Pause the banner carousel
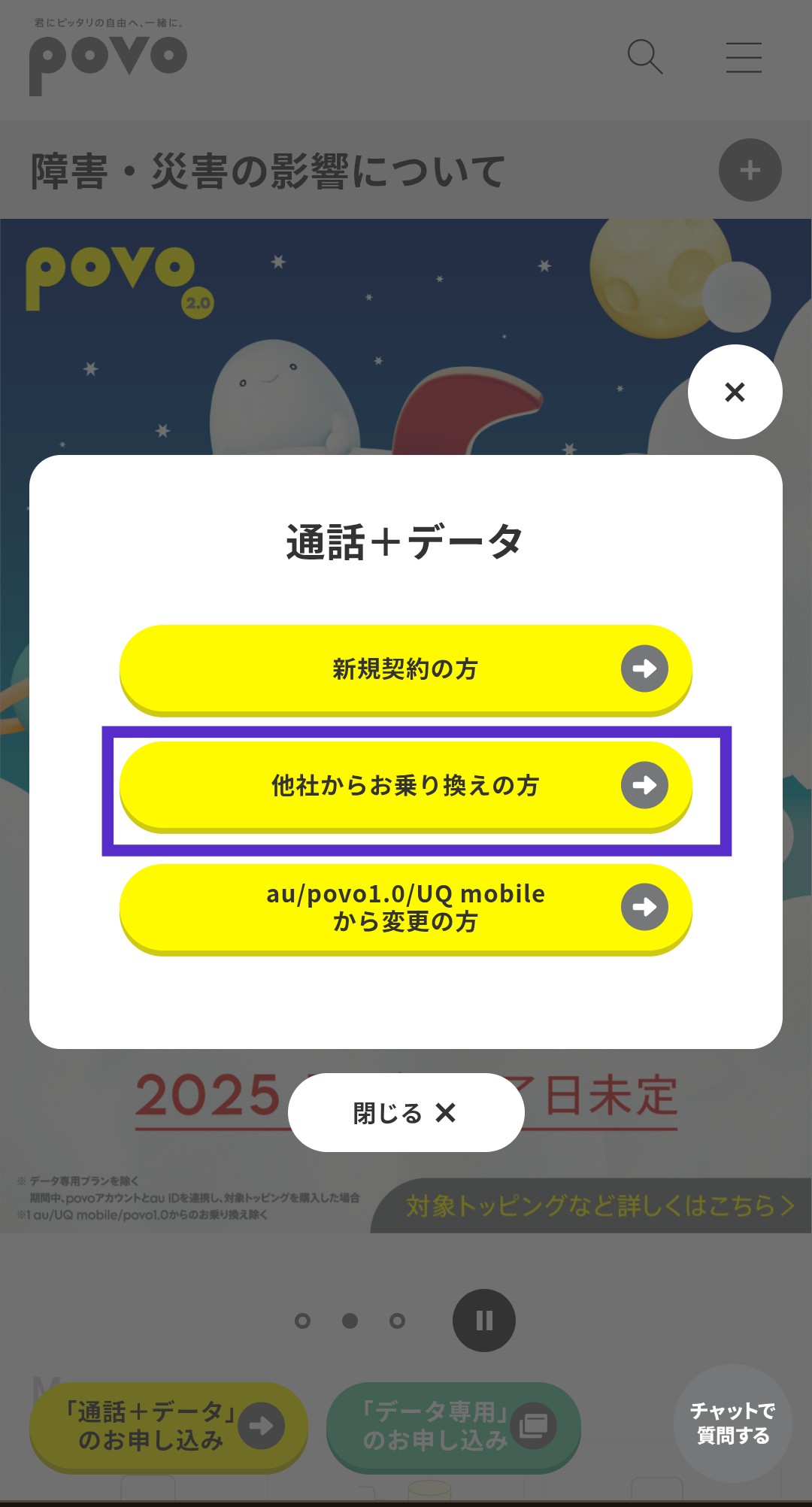Viewport: 812px width, 1507px height. click(483, 1321)
